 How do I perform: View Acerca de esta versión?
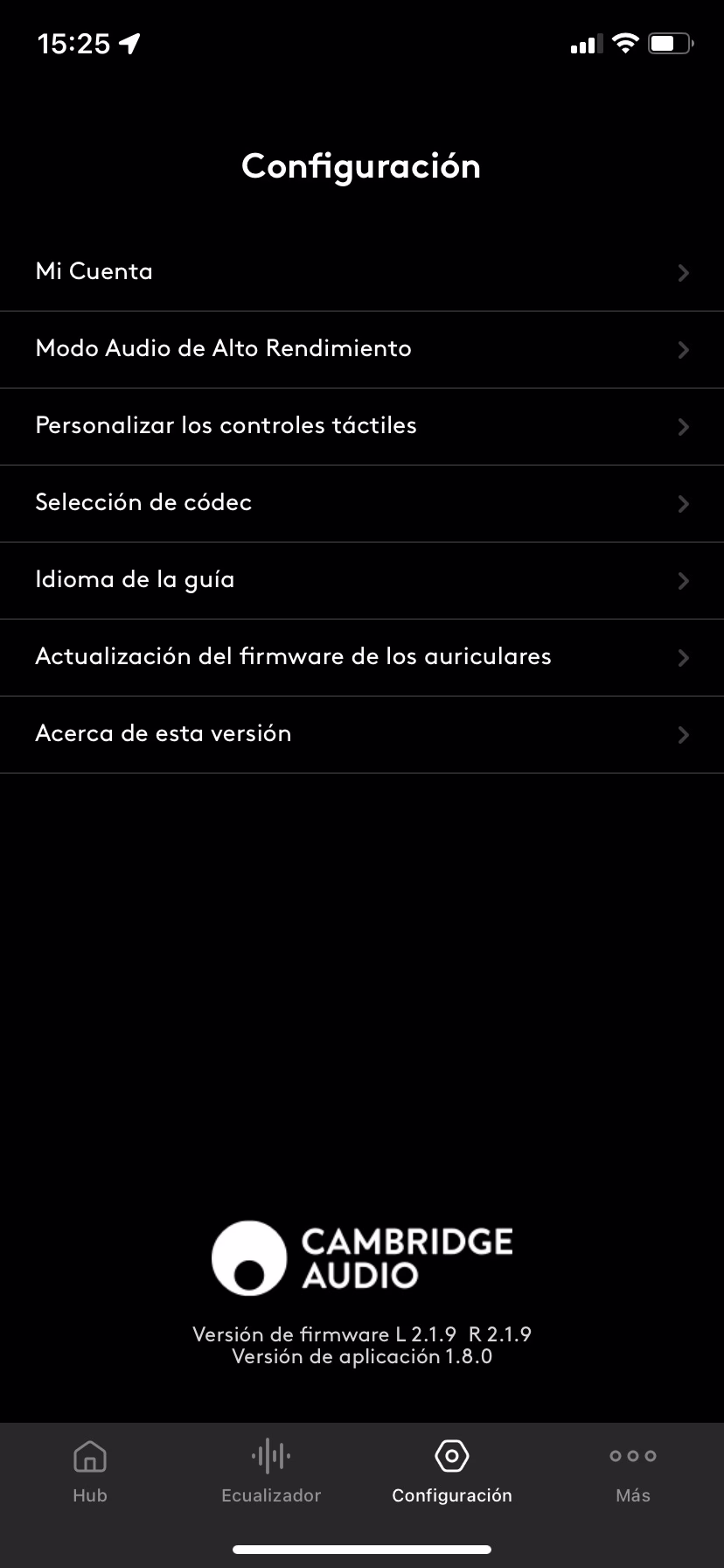click(362, 734)
